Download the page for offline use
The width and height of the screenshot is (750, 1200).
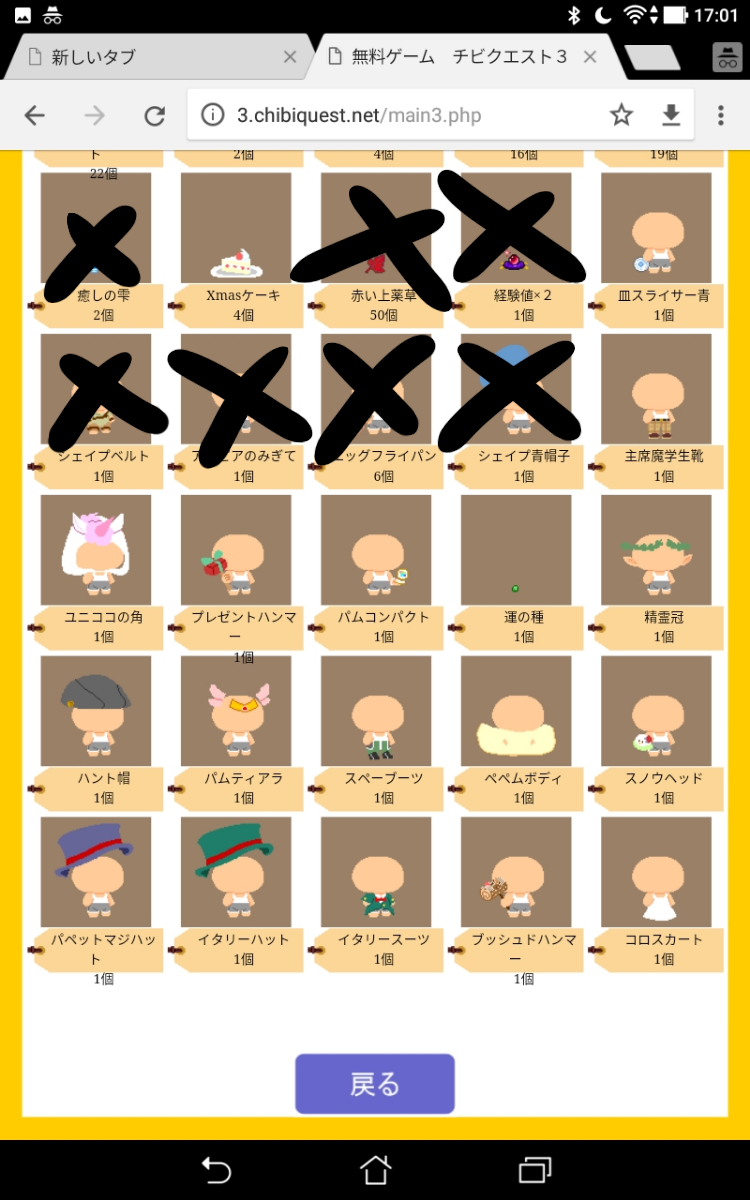tap(670, 116)
